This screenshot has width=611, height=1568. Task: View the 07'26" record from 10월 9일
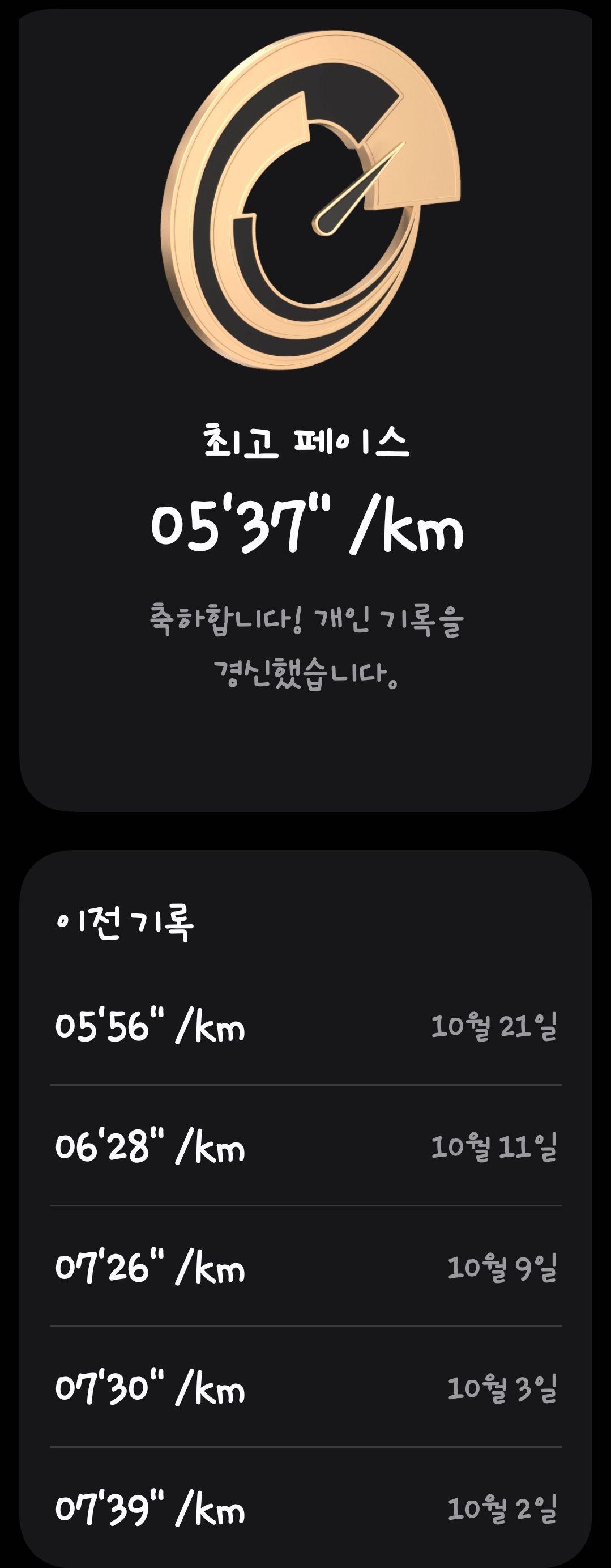(x=305, y=1267)
